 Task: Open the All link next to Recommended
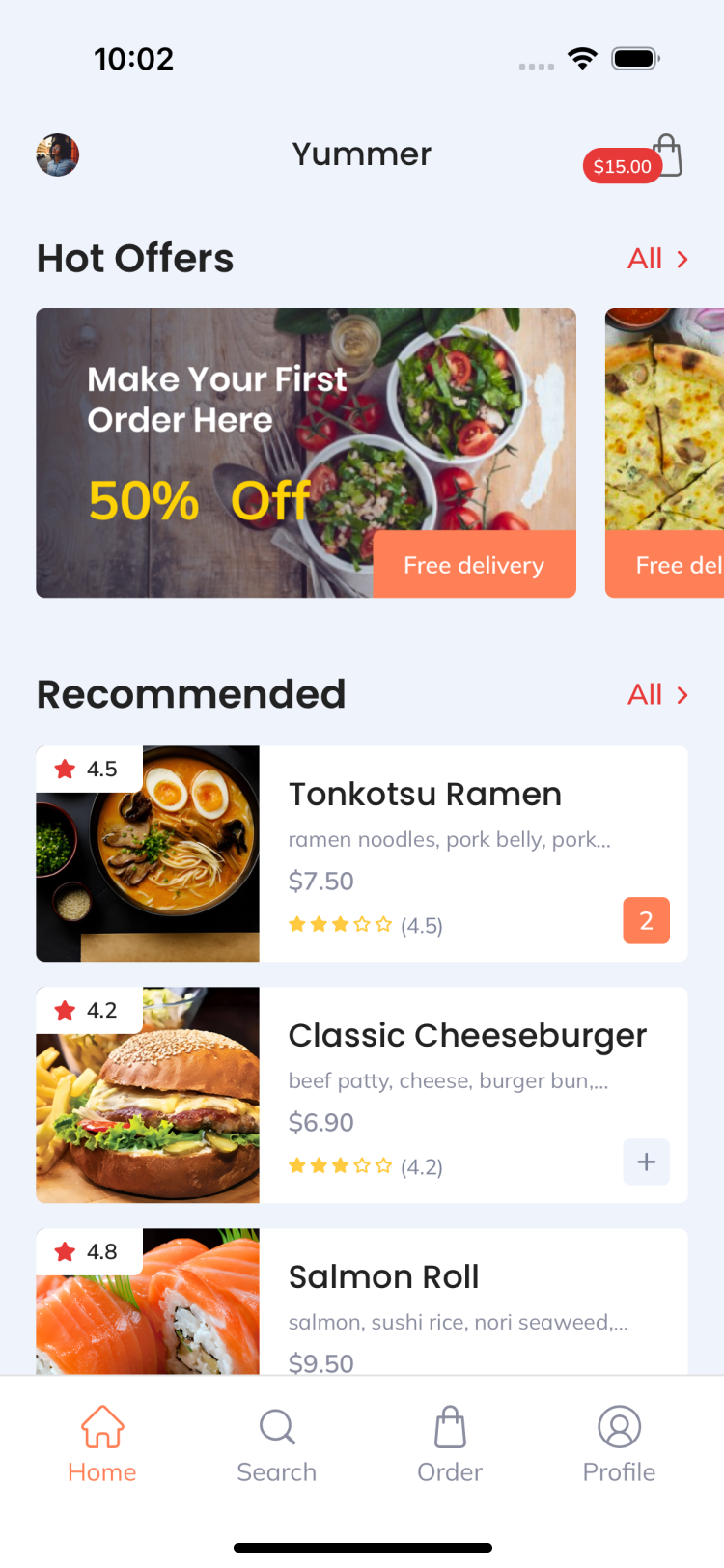coord(645,694)
